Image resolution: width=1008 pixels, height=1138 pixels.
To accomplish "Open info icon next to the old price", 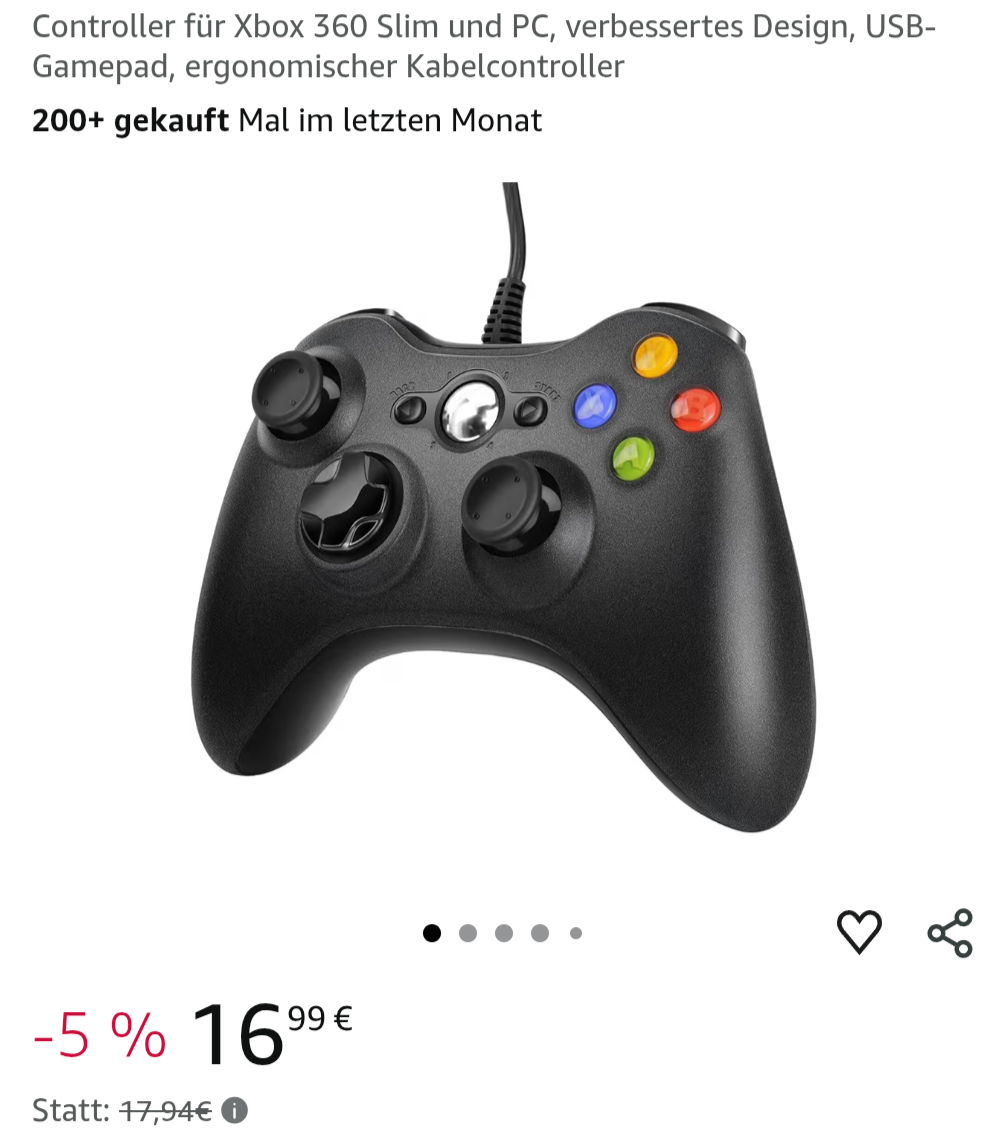I will tap(234, 1110).
